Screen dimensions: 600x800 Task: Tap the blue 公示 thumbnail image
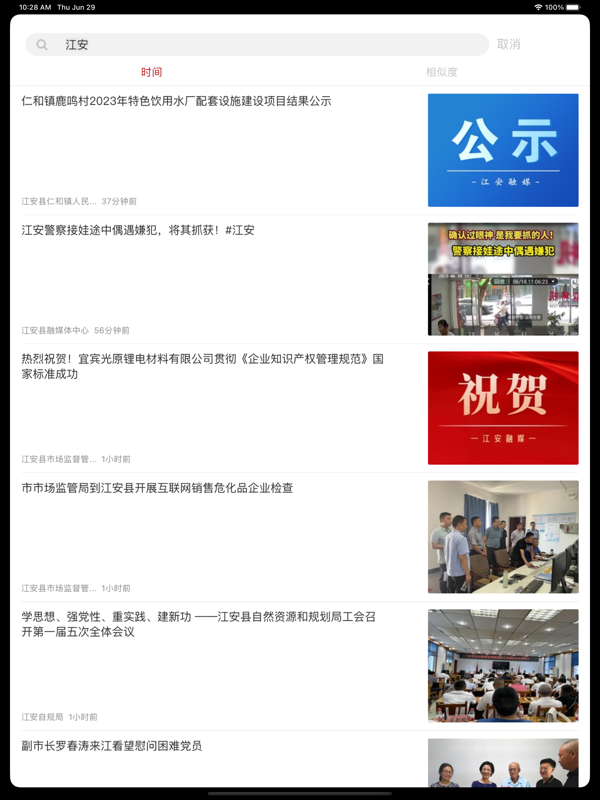point(503,150)
